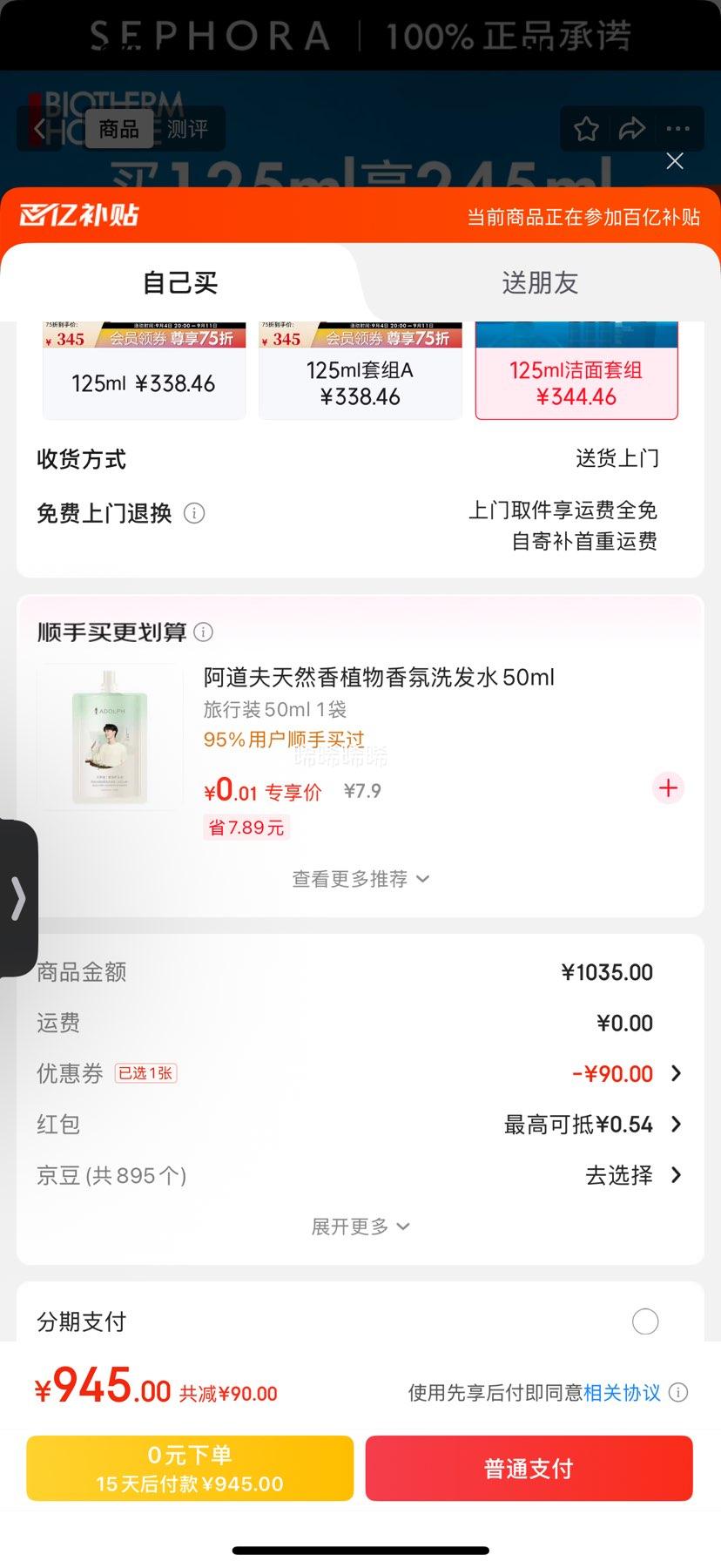This screenshot has height=1568, width=721.
Task: Add the 阿道夫 shampoo to the order
Action: point(668,788)
